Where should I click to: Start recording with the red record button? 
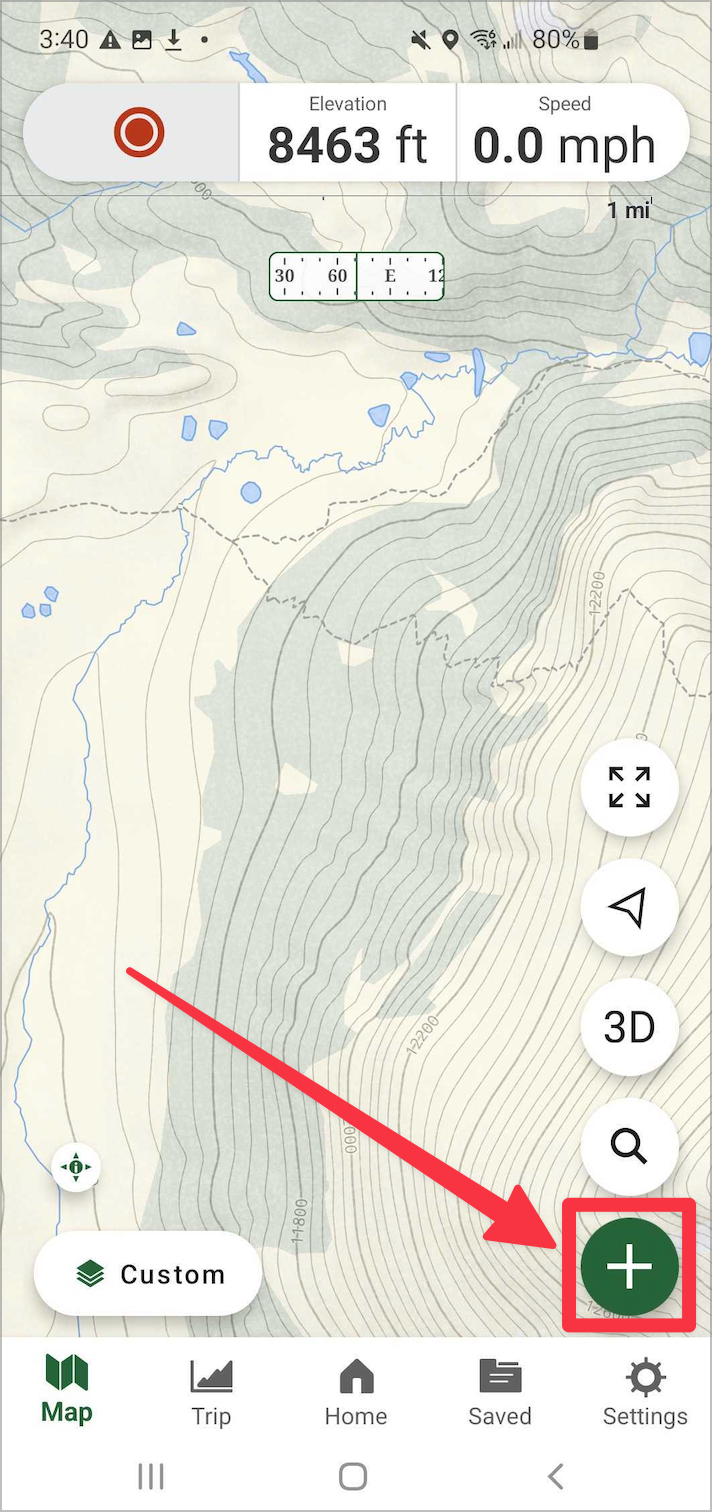tap(138, 133)
